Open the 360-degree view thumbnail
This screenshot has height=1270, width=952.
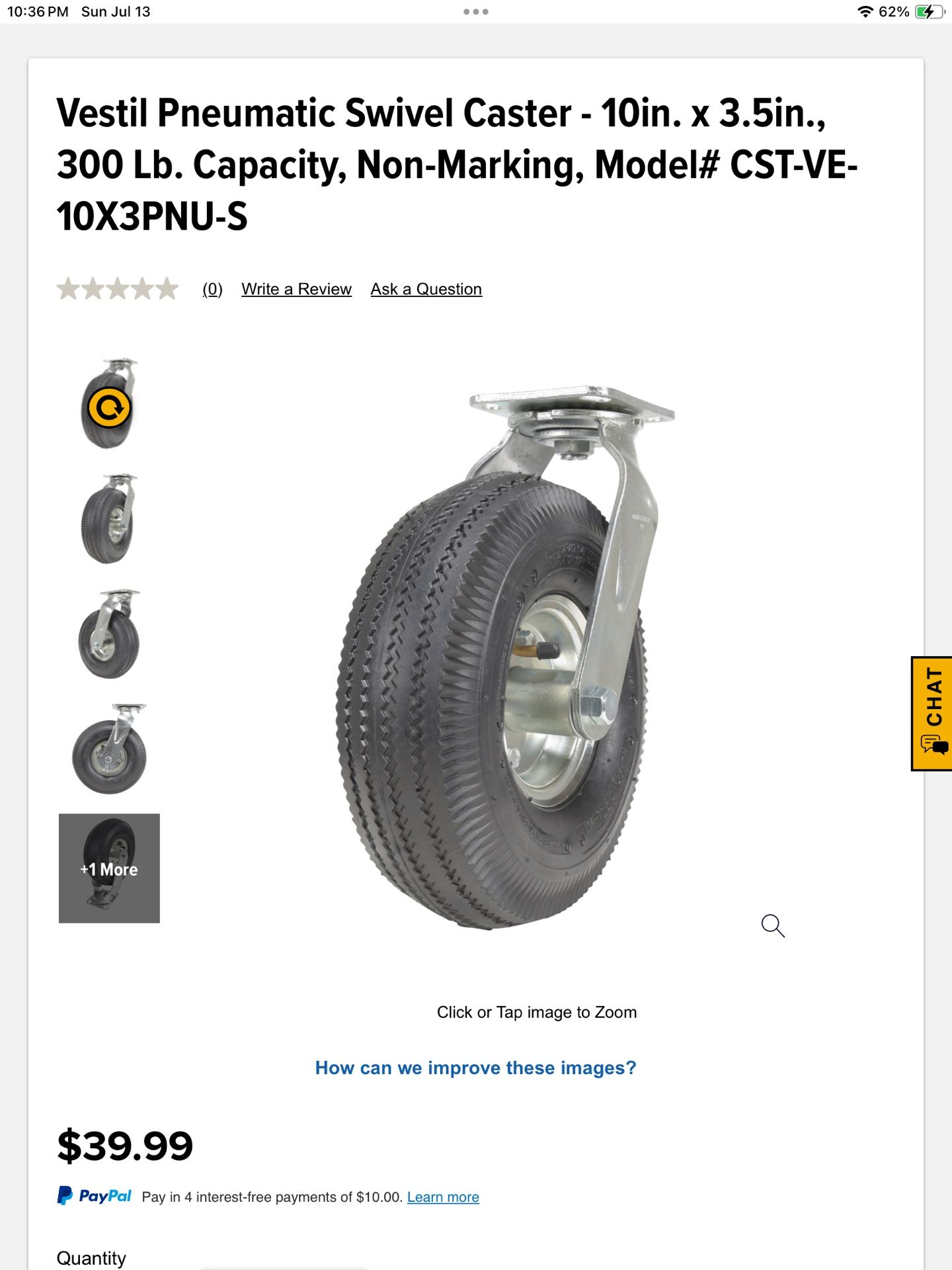pos(109,405)
